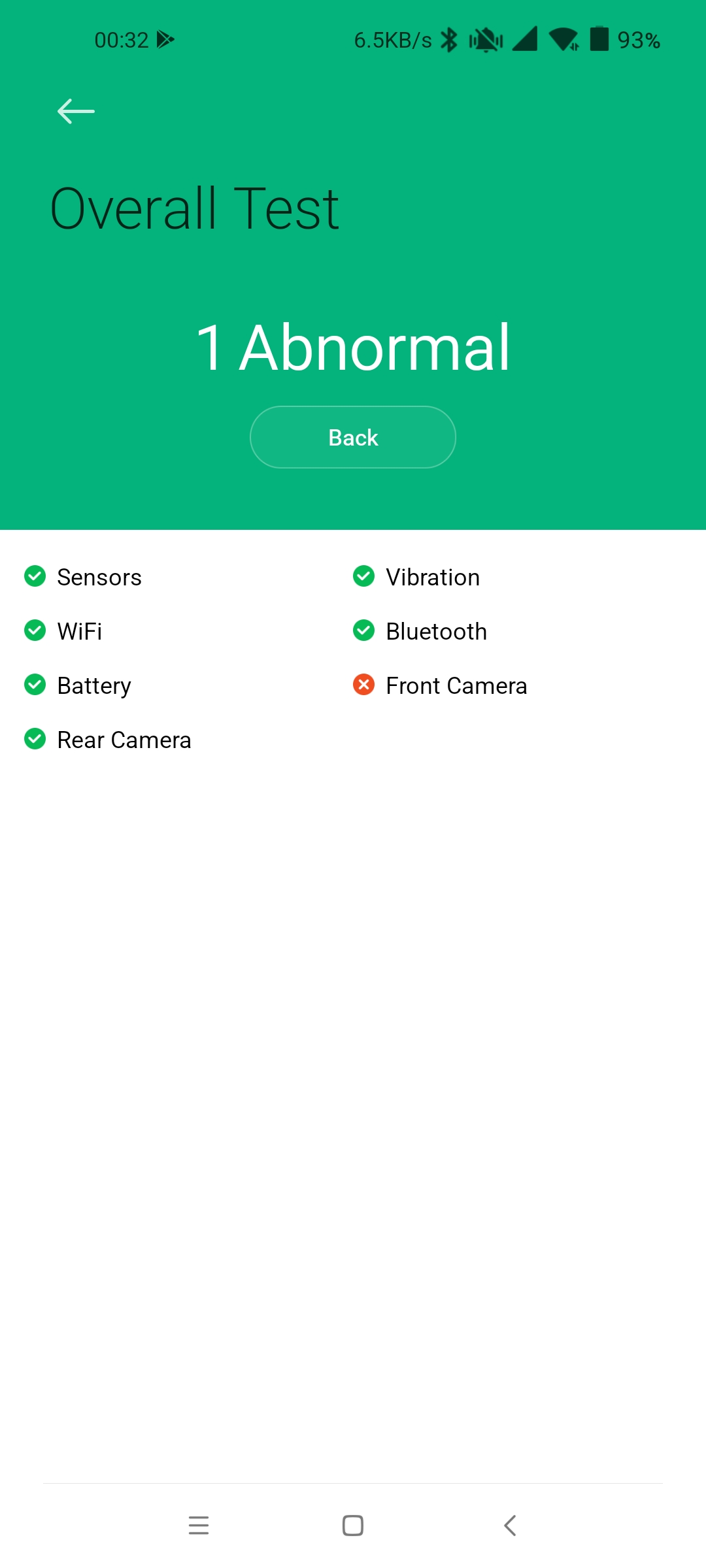Open the WiFi test result
Image resolution: width=706 pixels, height=1568 pixels.
coord(63,631)
